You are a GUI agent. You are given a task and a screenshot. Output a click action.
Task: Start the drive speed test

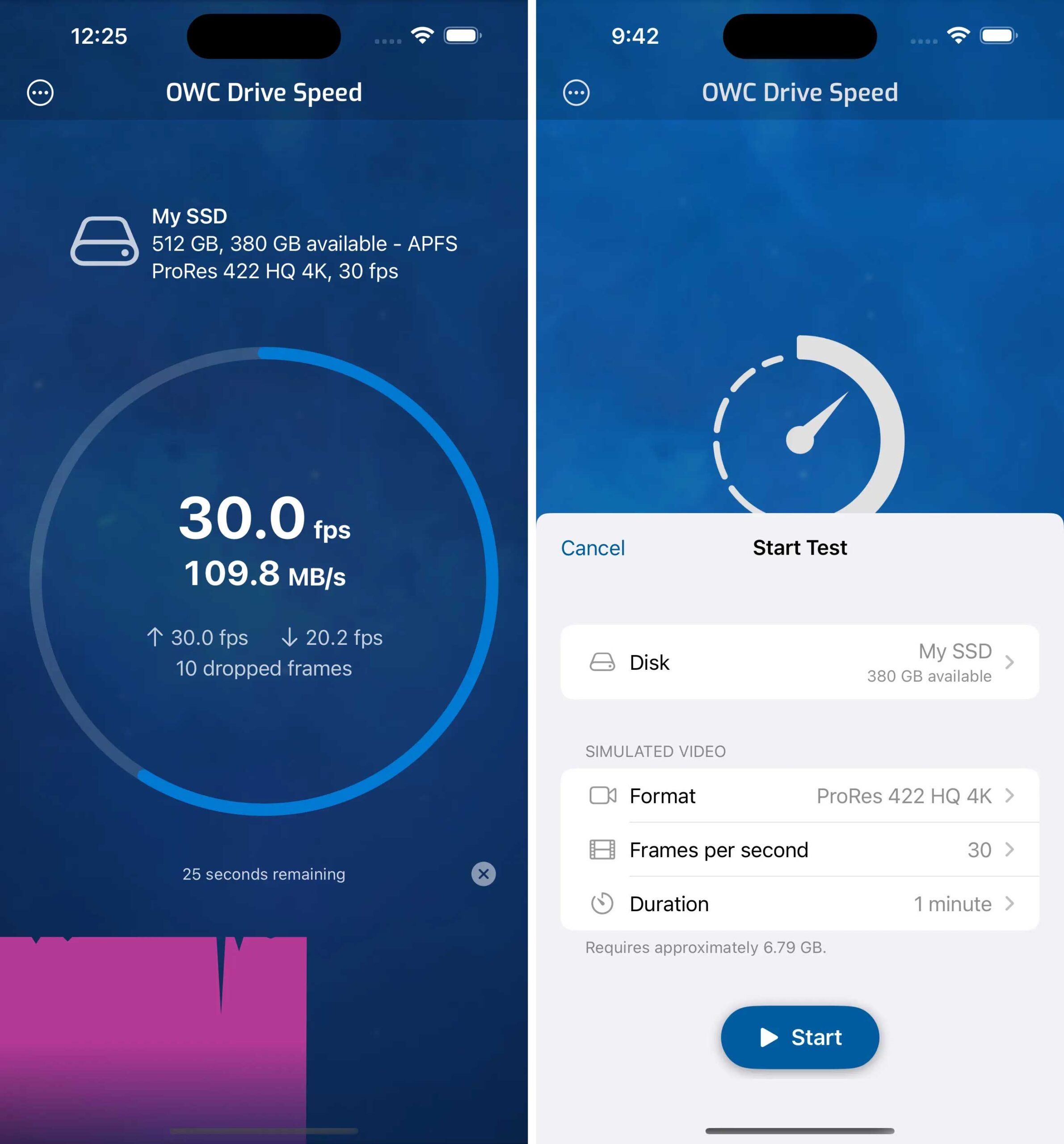pyautogui.click(x=799, y=1038)
